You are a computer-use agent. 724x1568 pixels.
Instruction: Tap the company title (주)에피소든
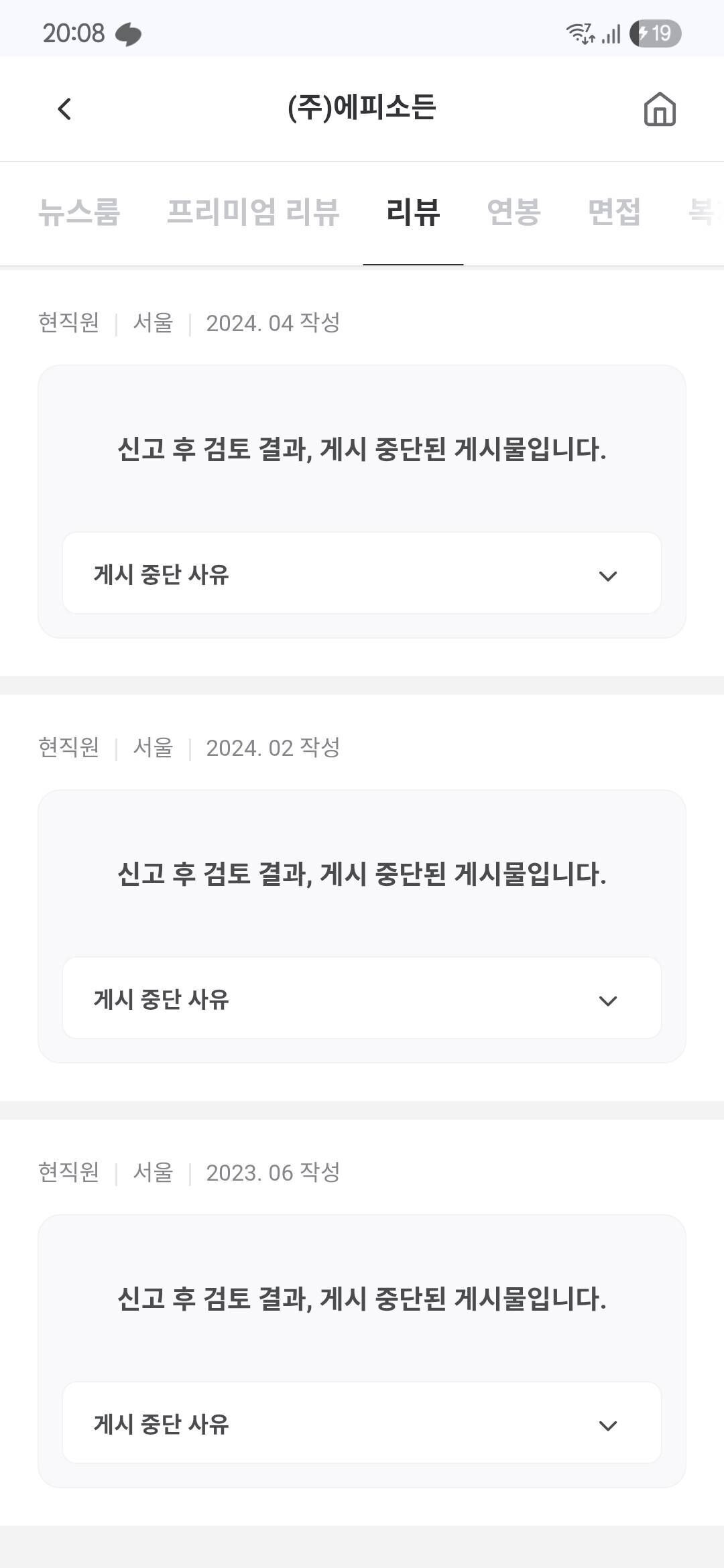click(362, 109)
